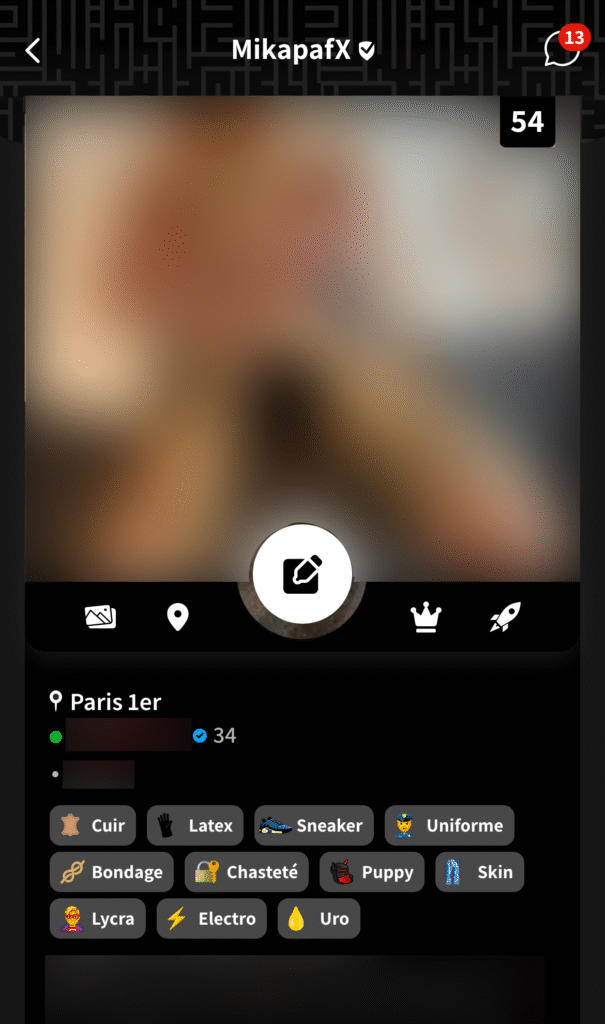Viewport: 605px width, 1024px height.
Task: Select the Lycra chip
Action: point(98,918)
